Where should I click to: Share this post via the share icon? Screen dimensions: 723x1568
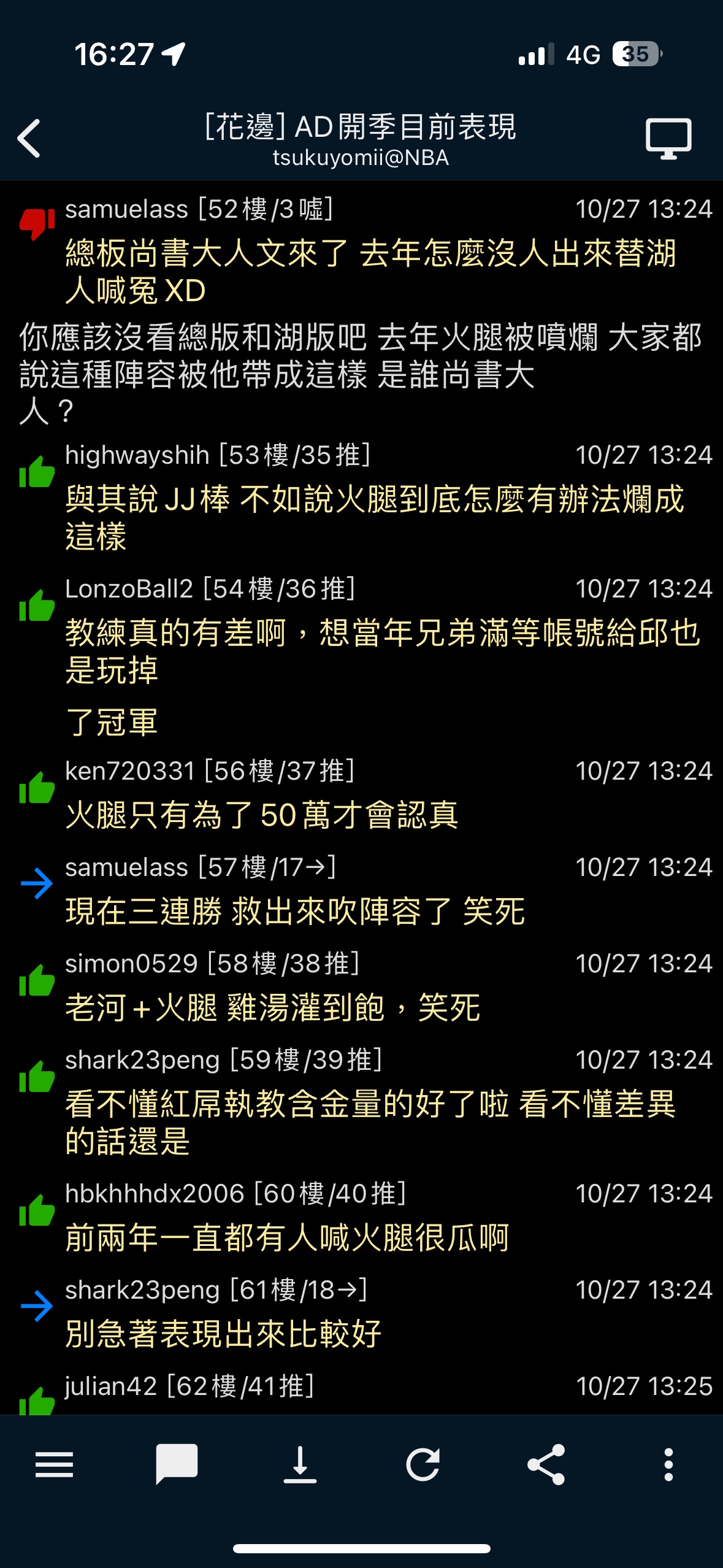coord(546,1465)
